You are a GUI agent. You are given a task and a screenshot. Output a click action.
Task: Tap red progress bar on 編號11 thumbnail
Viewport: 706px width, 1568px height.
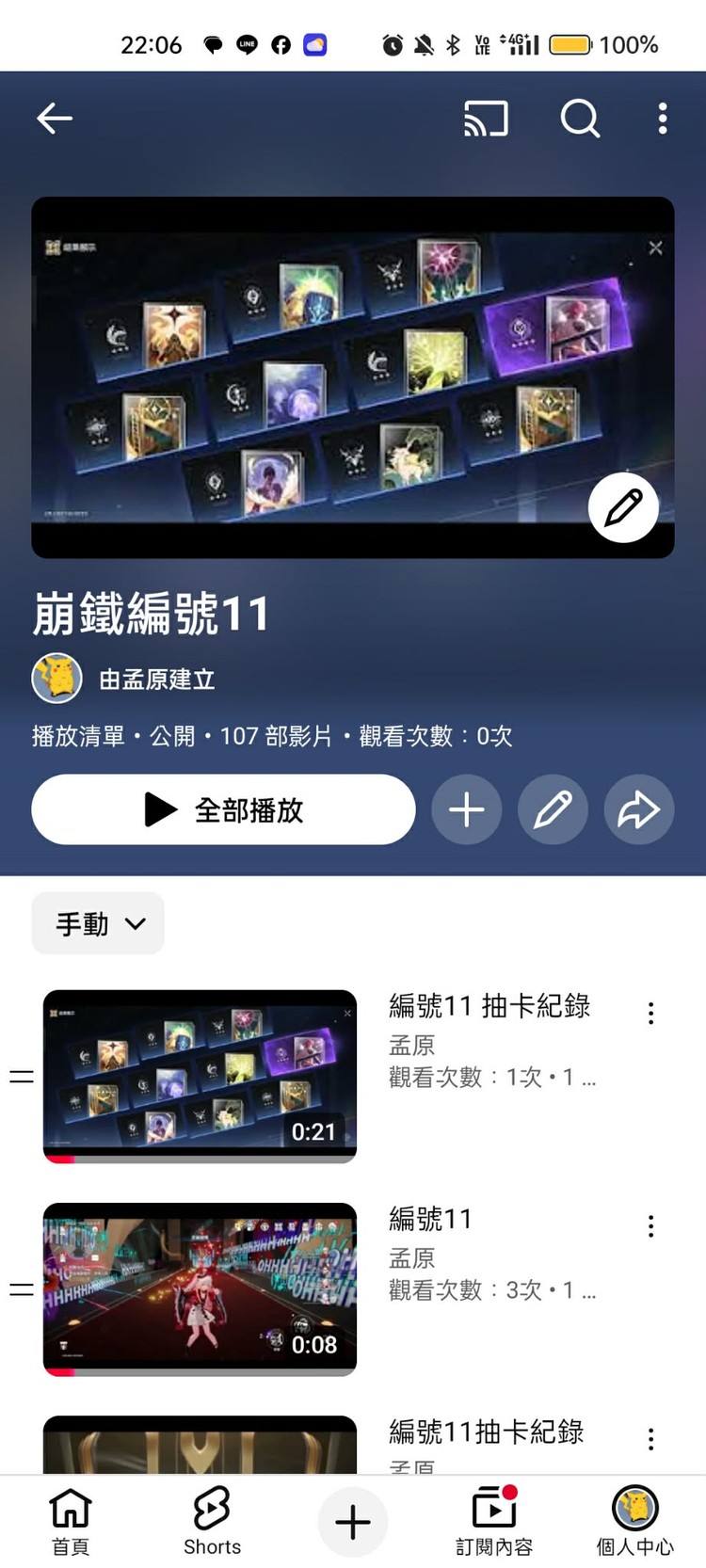(x=60, y=1373)
